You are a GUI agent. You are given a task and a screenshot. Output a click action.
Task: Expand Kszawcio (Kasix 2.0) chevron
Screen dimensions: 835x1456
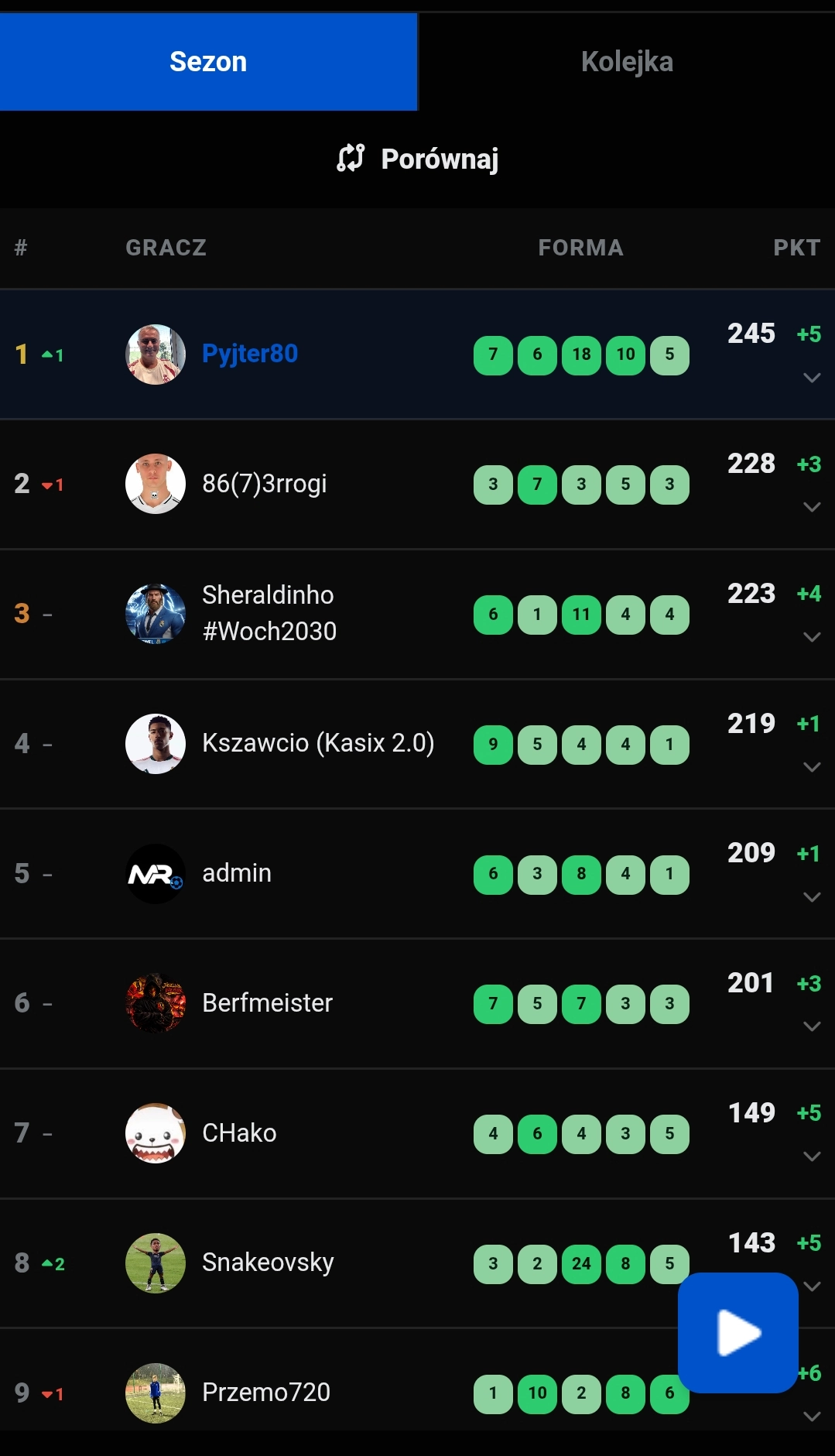812,767
